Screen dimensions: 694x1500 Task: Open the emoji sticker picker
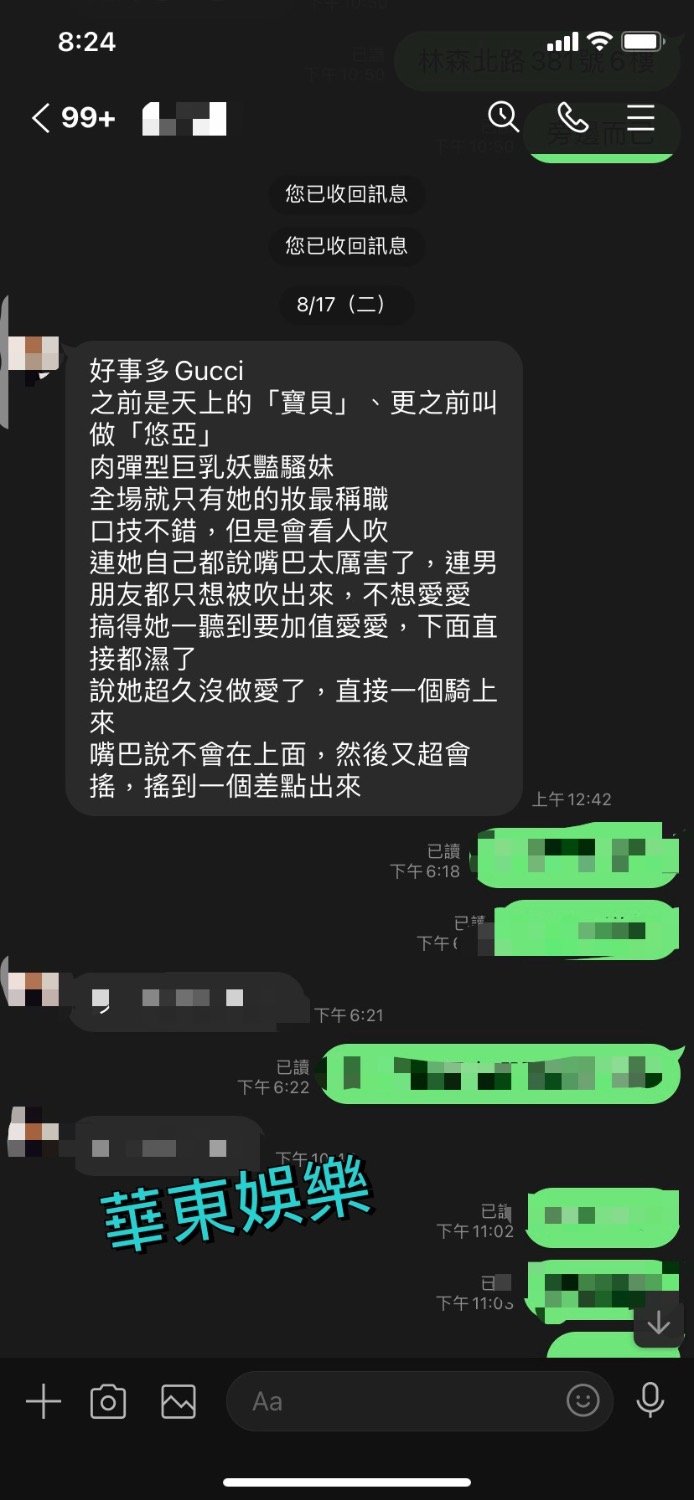583,1400
